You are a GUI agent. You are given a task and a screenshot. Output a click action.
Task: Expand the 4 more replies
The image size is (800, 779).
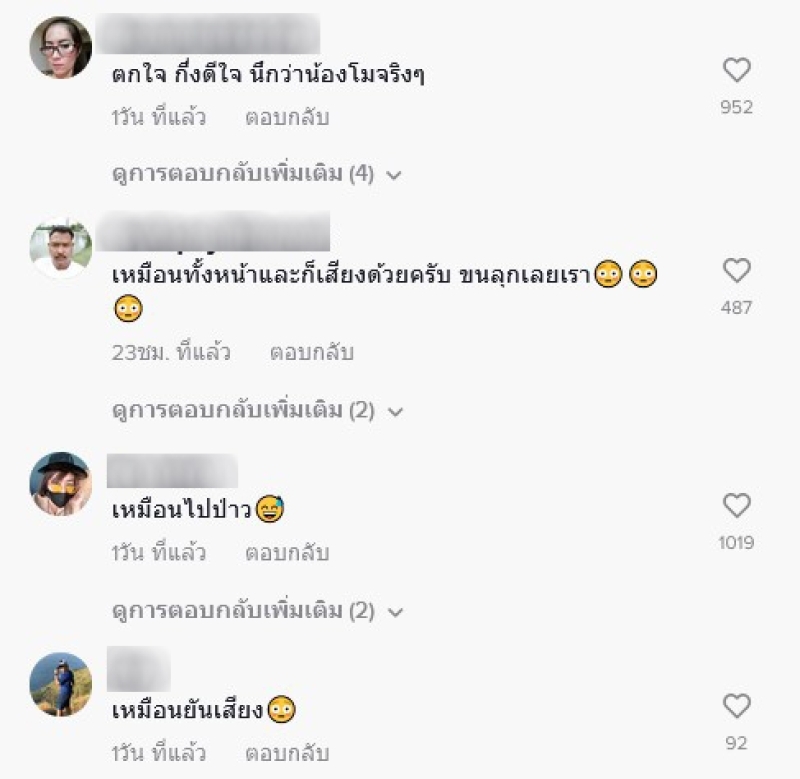(x=256, y=174)
